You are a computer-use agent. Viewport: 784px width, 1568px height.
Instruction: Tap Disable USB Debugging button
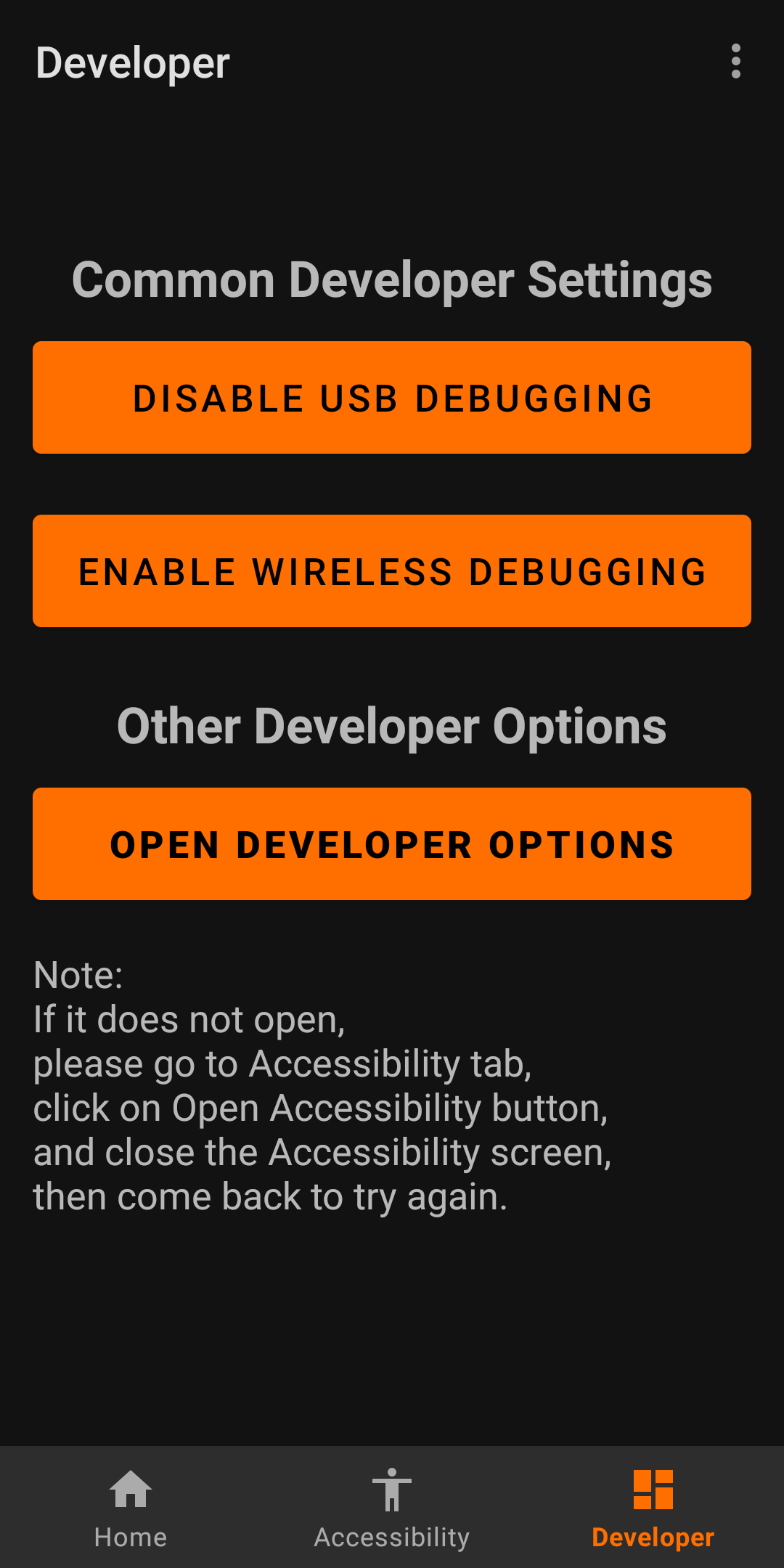[x=392, y=397]
